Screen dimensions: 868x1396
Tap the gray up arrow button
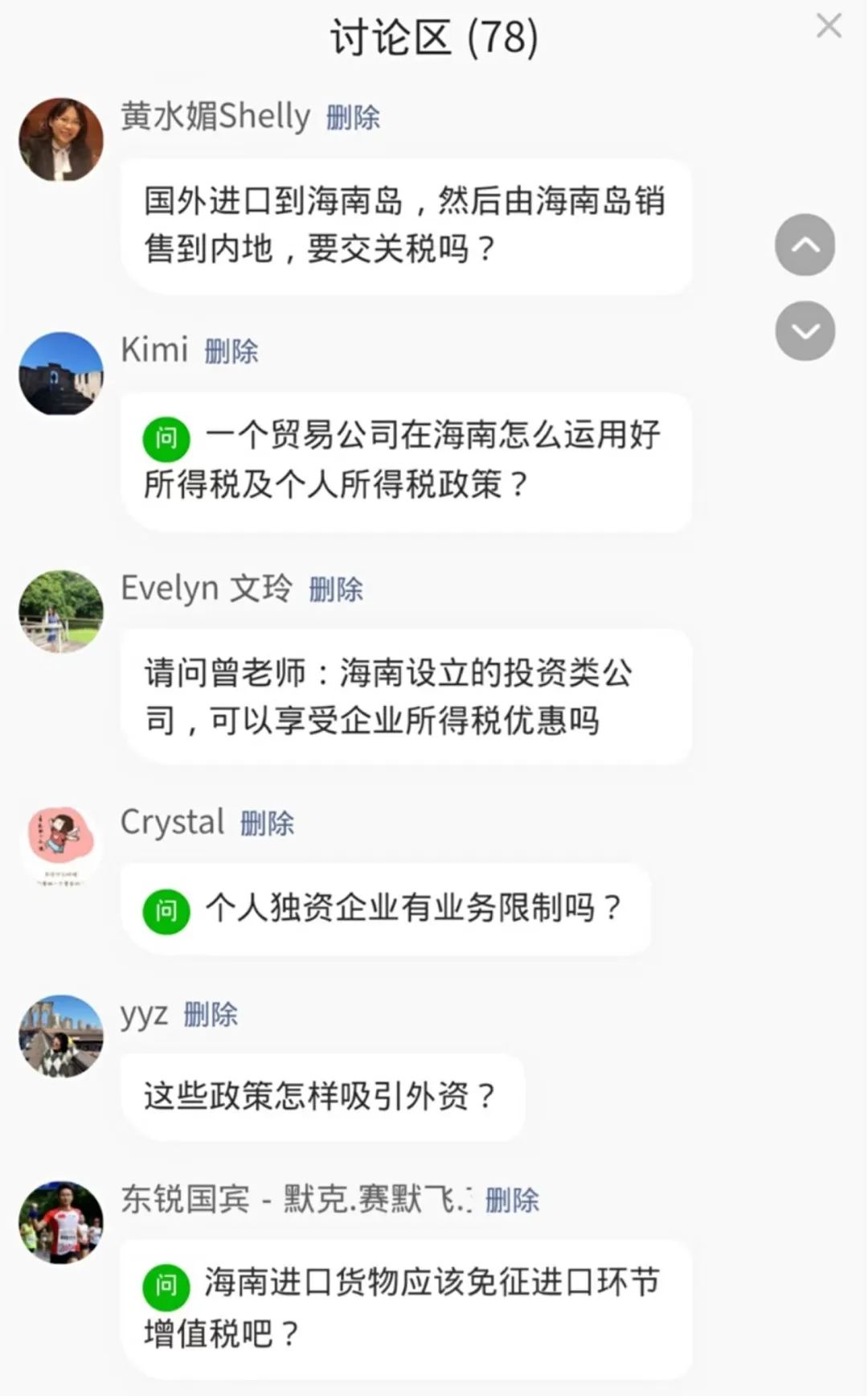coord(805,245)
